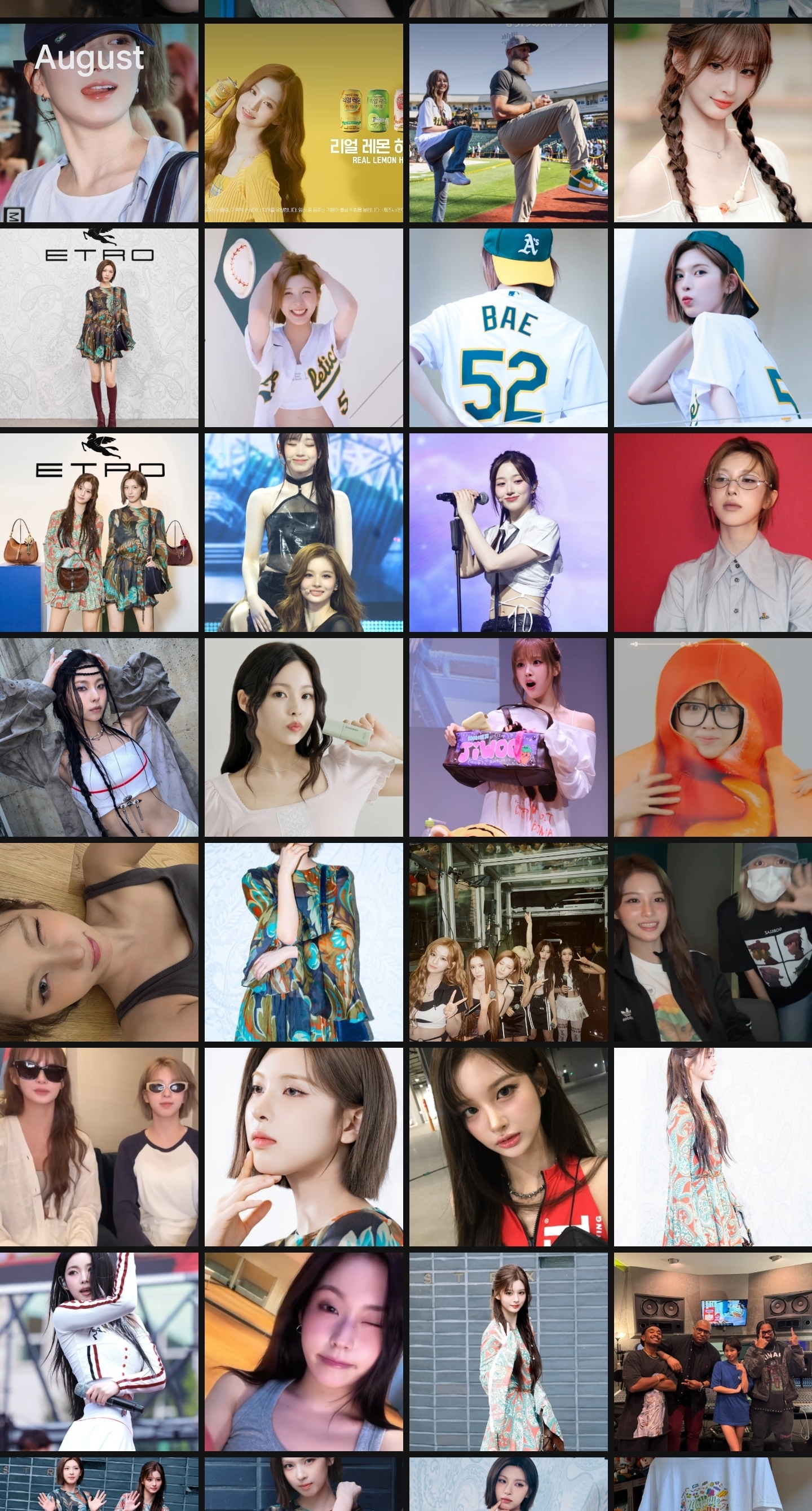Open the two women ETRO handbags photo

click(99, 533)
